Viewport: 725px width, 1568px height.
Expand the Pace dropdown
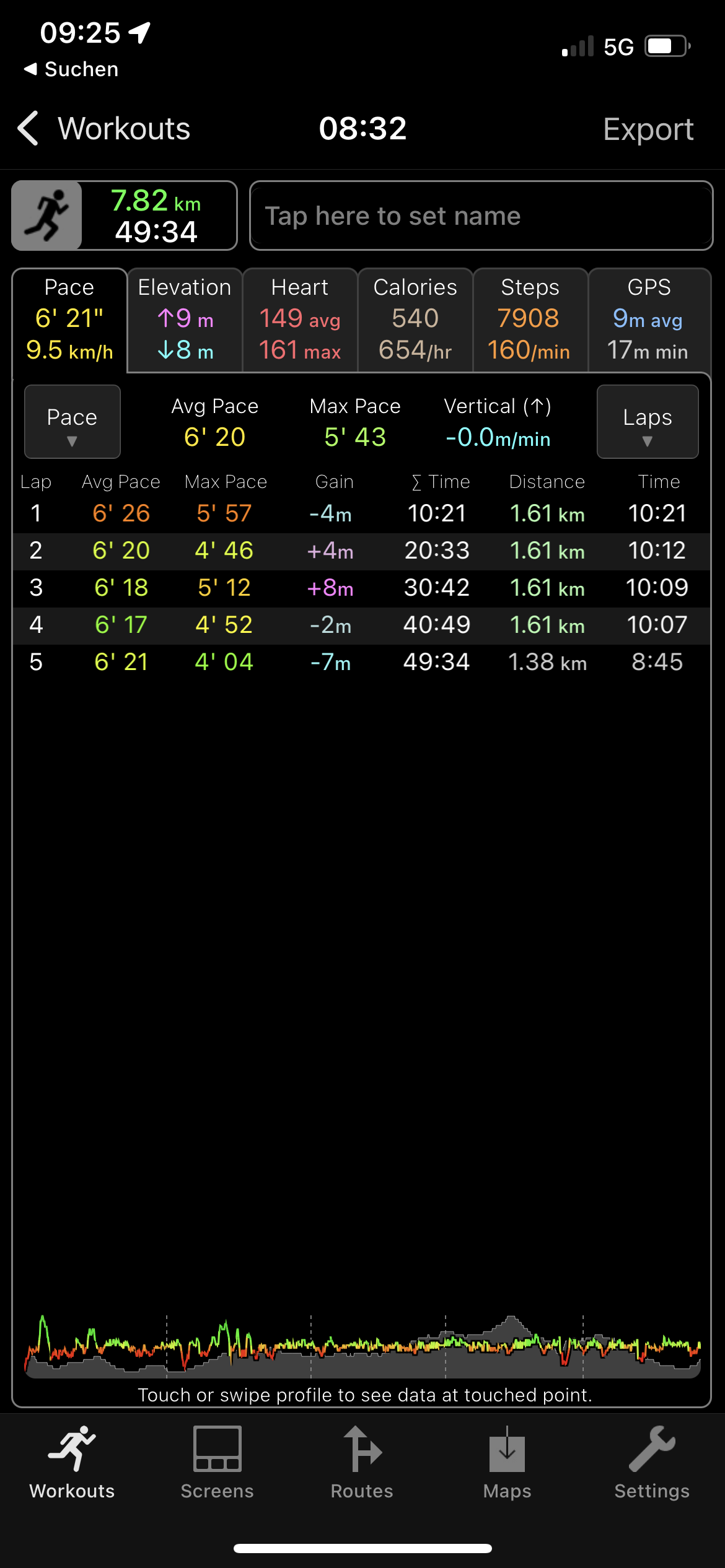click(x=72, y=422)
